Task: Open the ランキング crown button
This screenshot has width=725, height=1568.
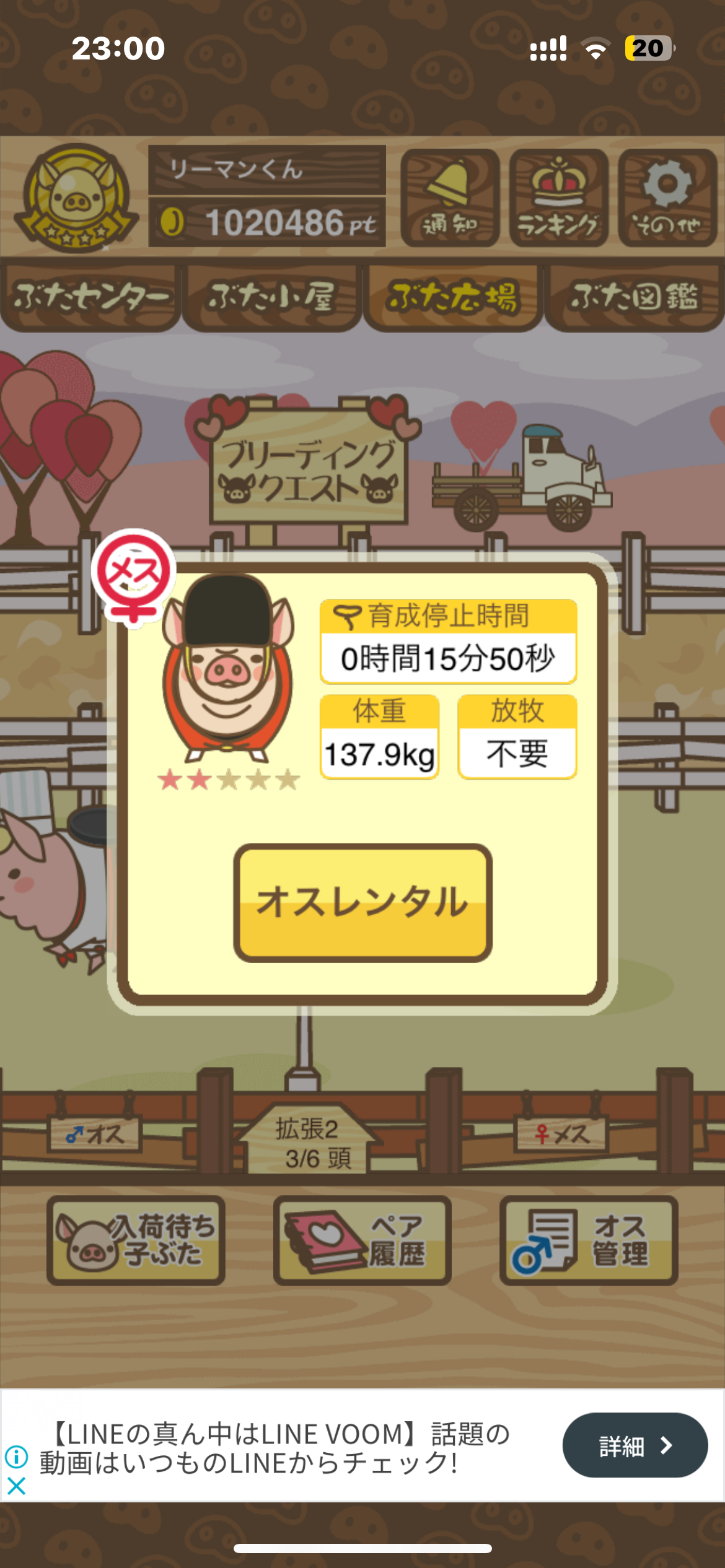Action: (x=558, y=198)
